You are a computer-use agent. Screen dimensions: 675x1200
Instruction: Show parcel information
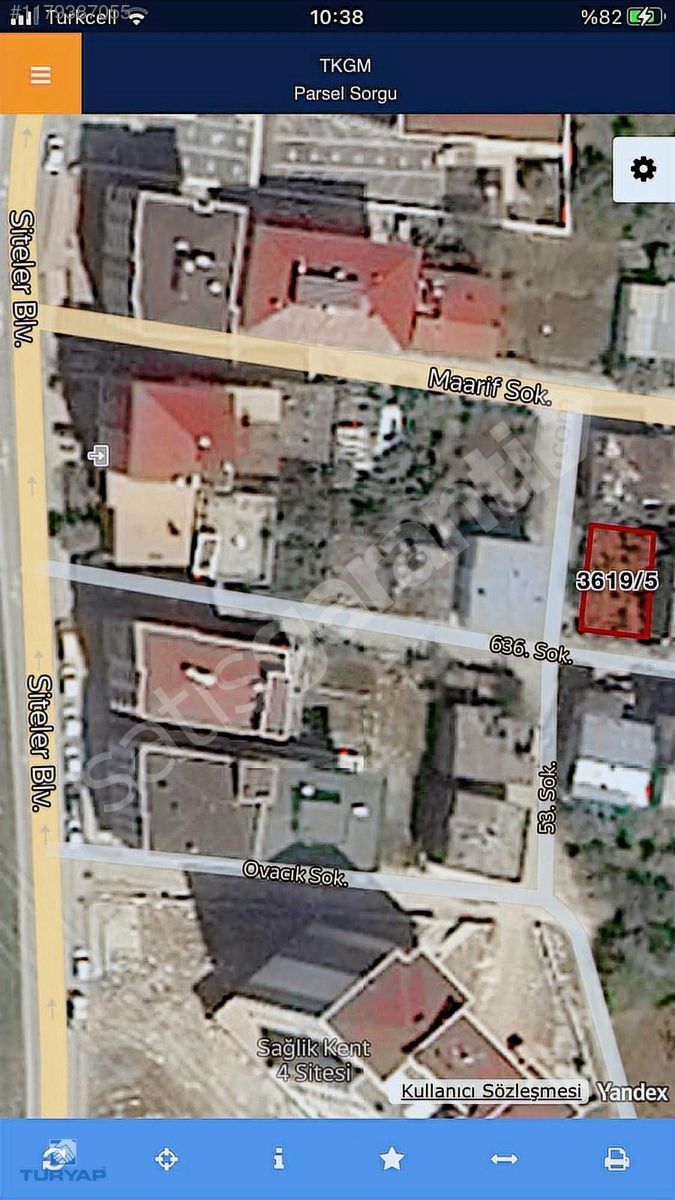(279, 1159)
